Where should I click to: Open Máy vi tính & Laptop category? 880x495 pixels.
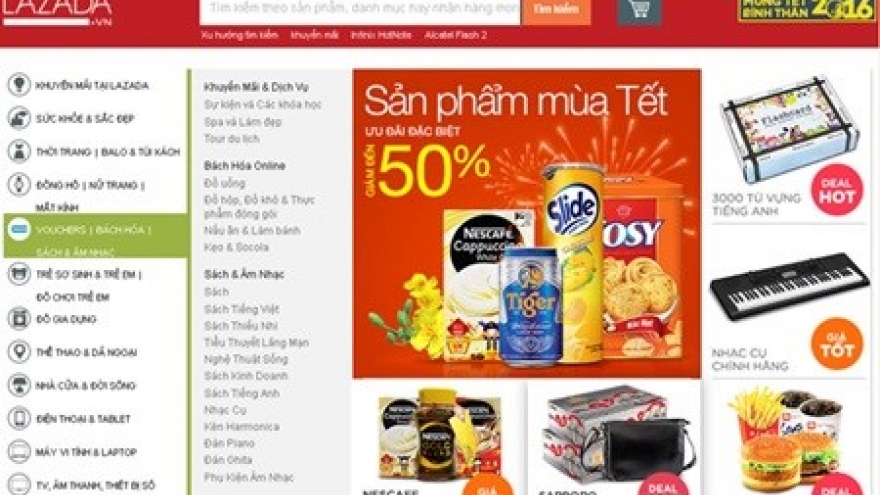[87, 452]
